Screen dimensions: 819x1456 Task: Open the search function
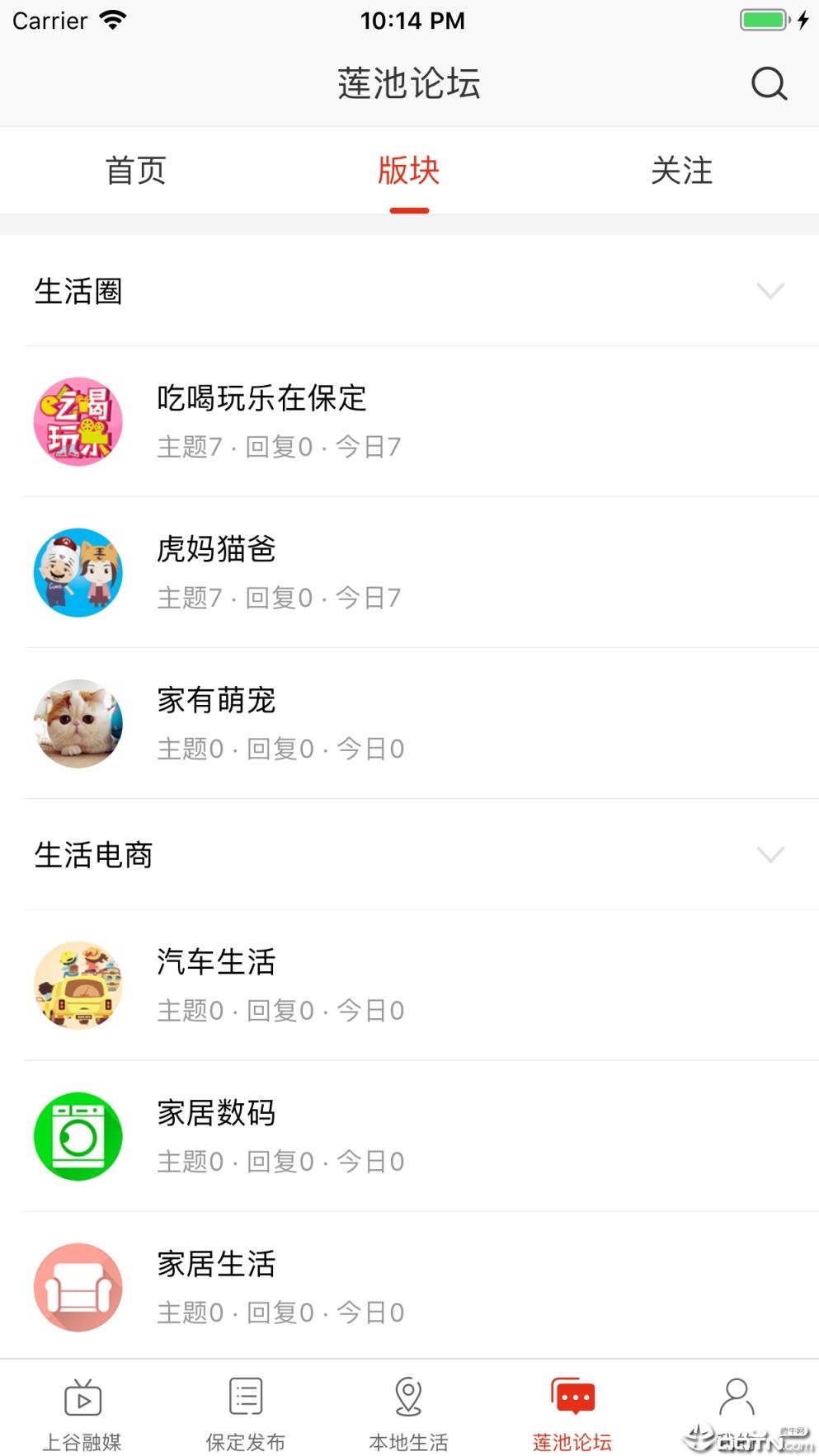pyautogui.click(x=768, y=83)
